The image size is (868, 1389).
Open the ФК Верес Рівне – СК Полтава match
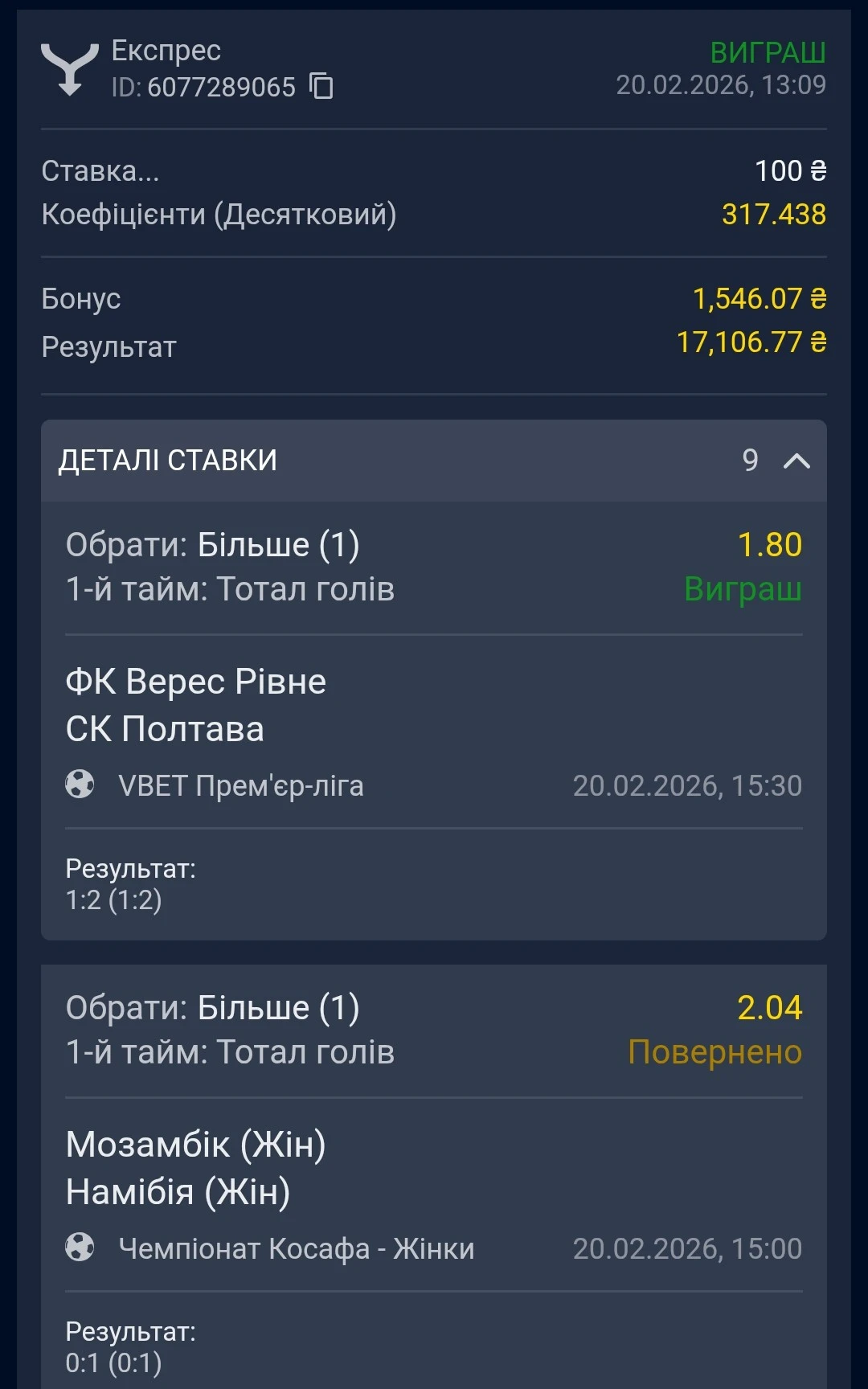196,705
